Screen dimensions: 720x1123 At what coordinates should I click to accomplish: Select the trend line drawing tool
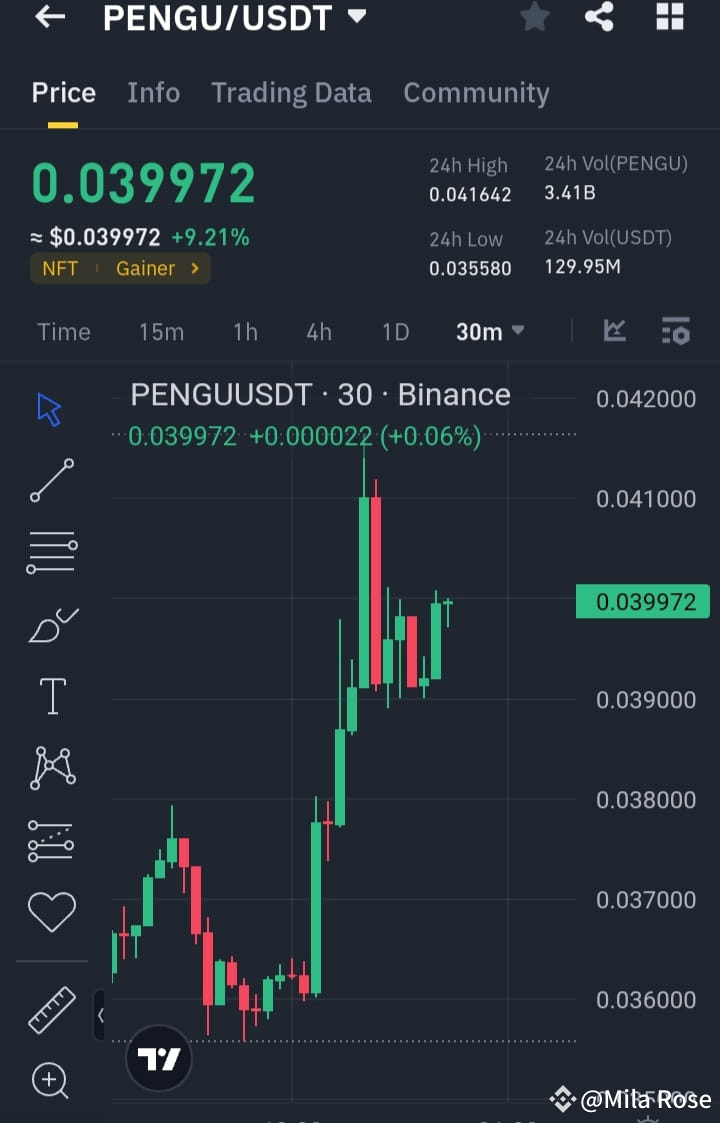pos(52,480)
